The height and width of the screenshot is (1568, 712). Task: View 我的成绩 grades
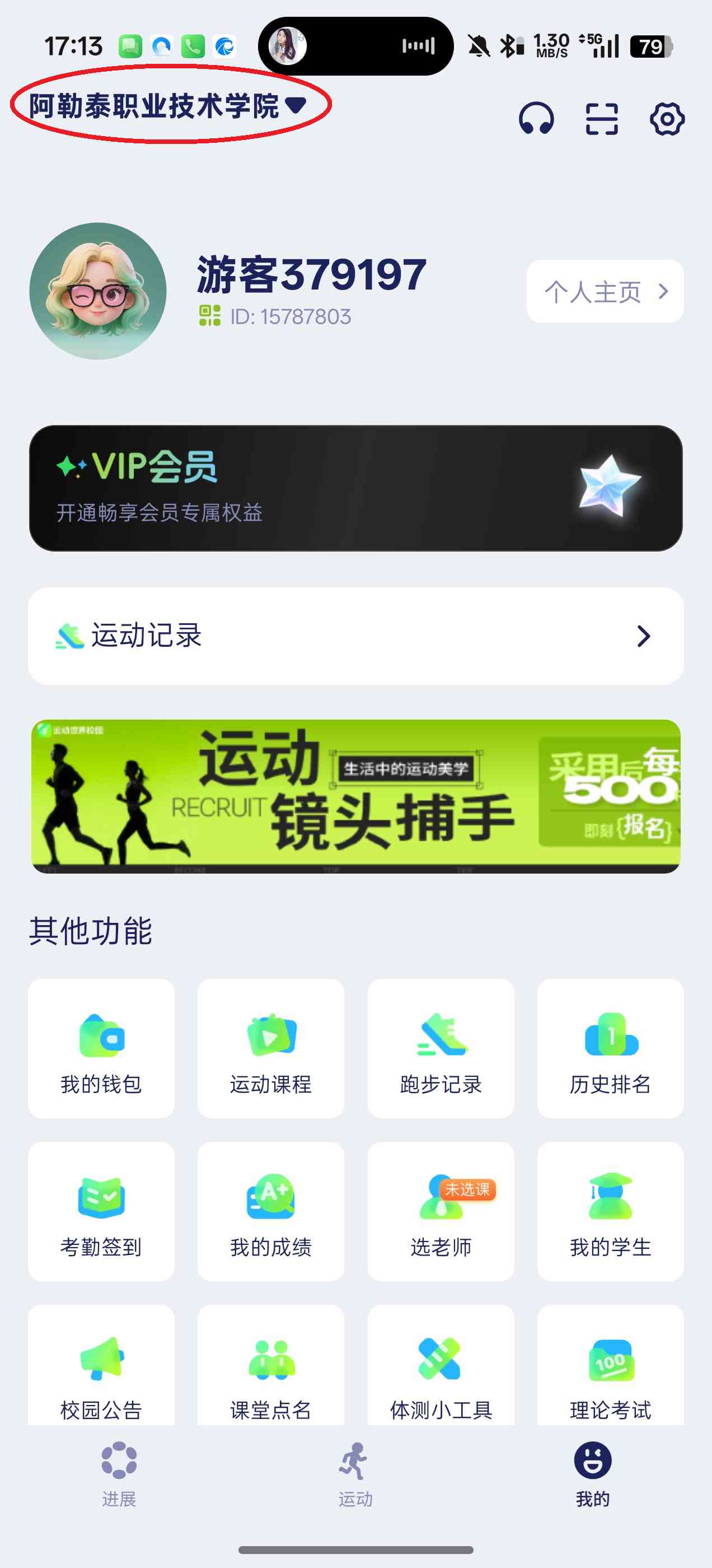[x=271, y=1211]
